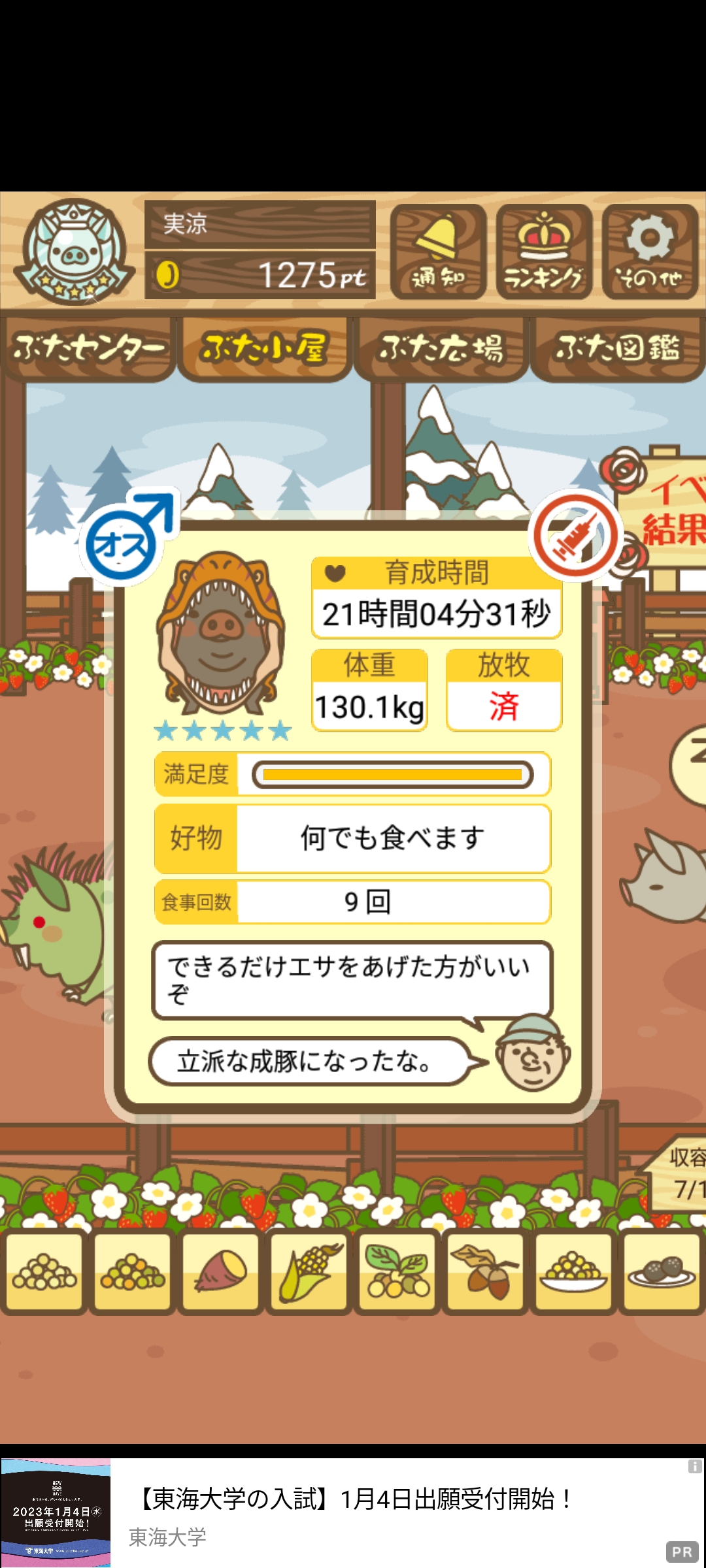Select the sweet potato feed
The image size is (706, 1568).
[x=221, y=1271]
